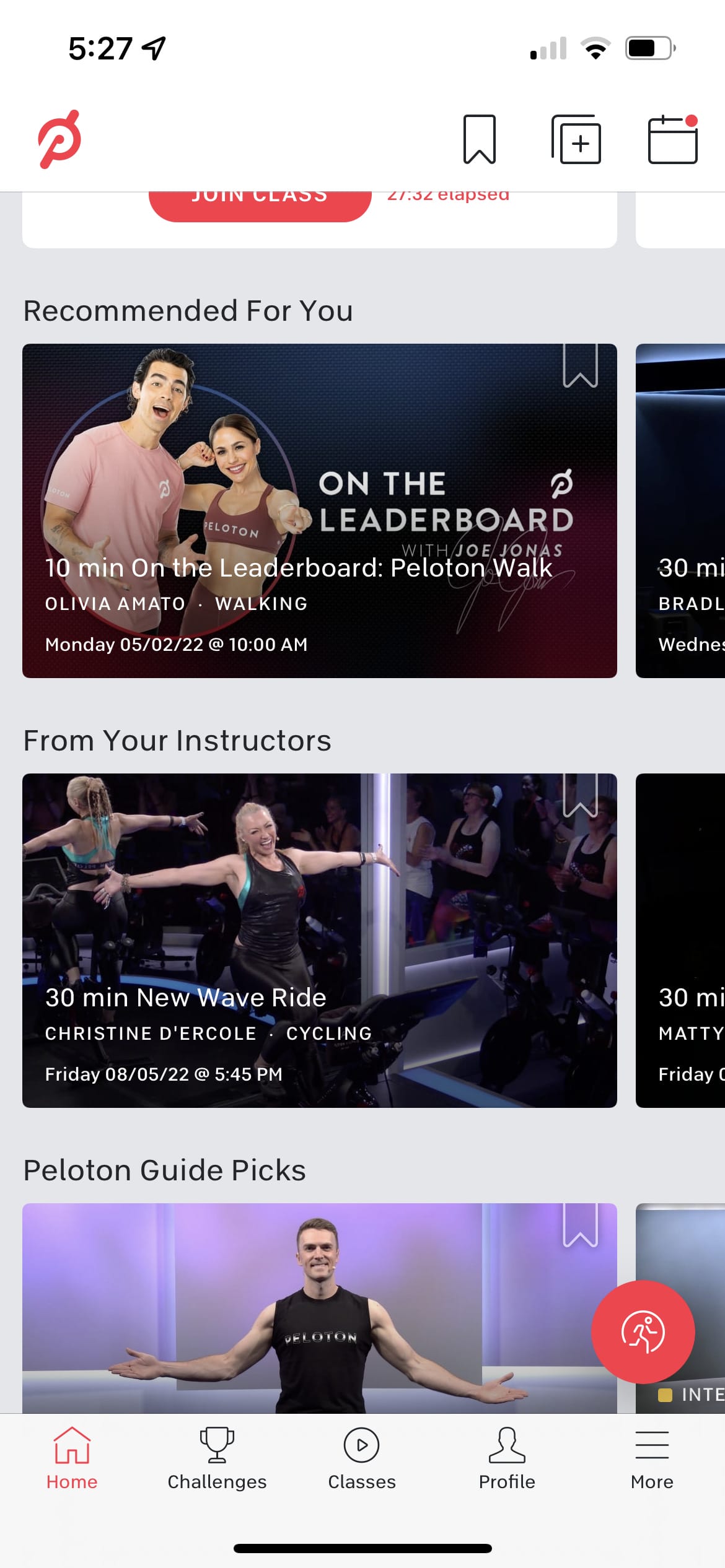
Task: Open the schedule calendar icon
Action: point(673,139)
